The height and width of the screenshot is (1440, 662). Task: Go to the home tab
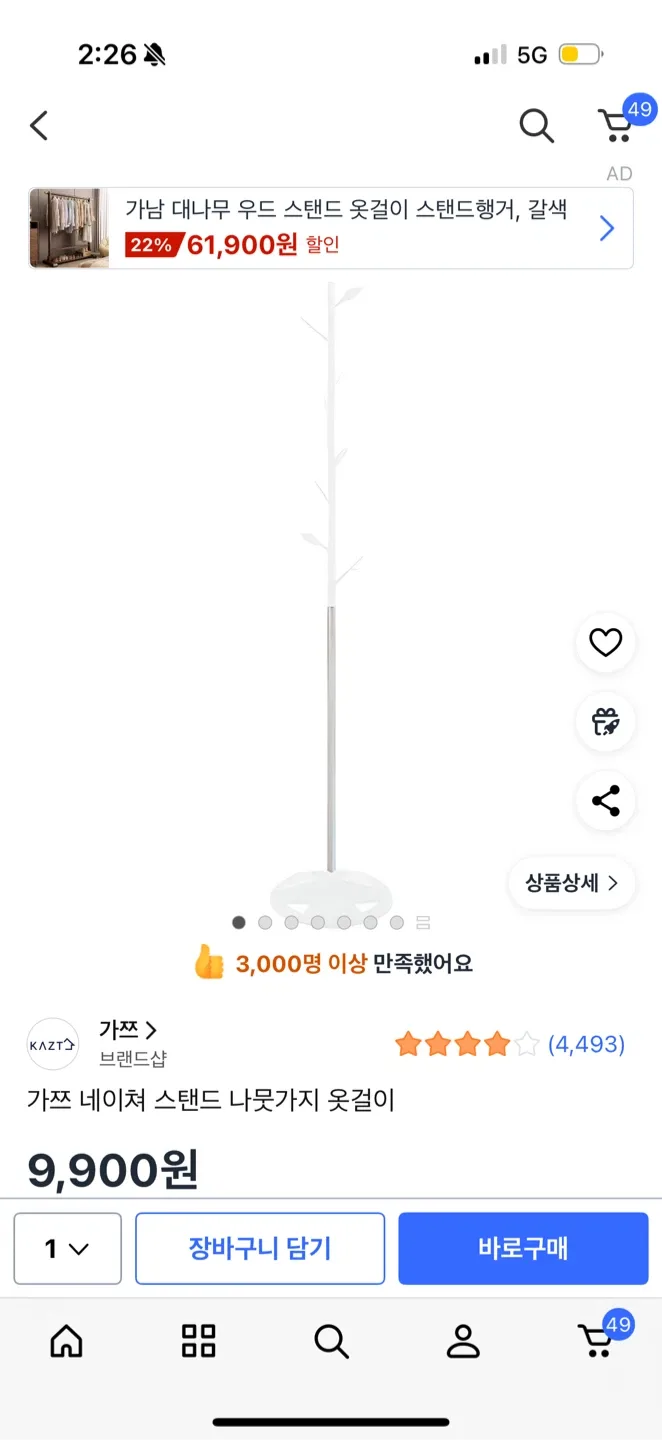pos(66,1341)
